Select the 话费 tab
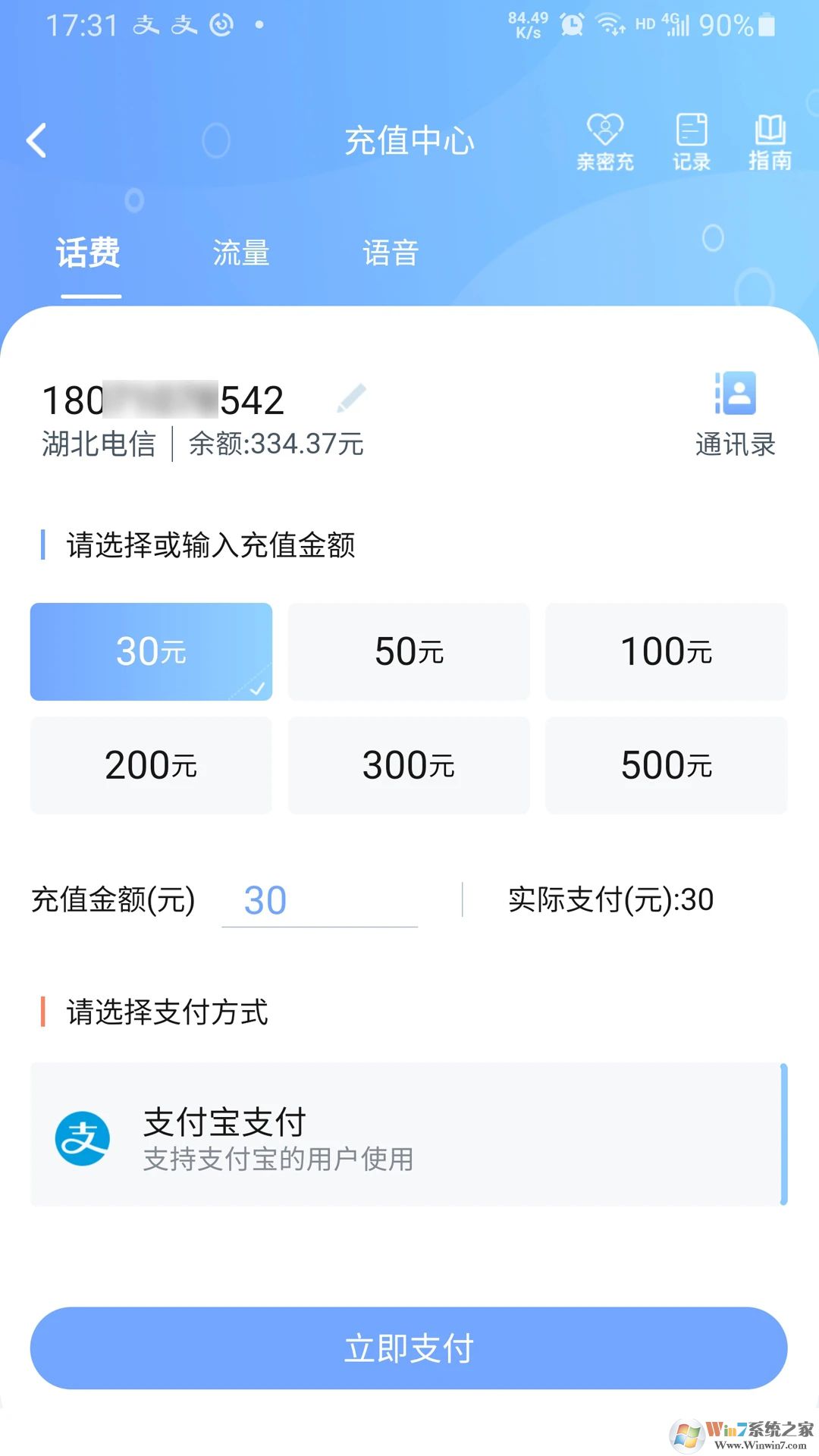Viewport: 819px width, 1456px height. coord(88,253)
